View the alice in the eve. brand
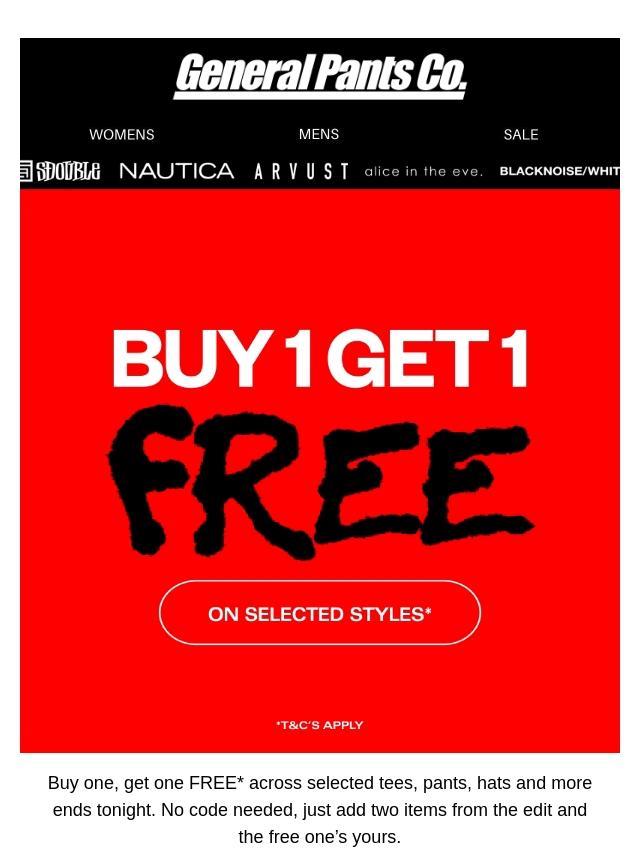The image size is (640, 854). 424,172
